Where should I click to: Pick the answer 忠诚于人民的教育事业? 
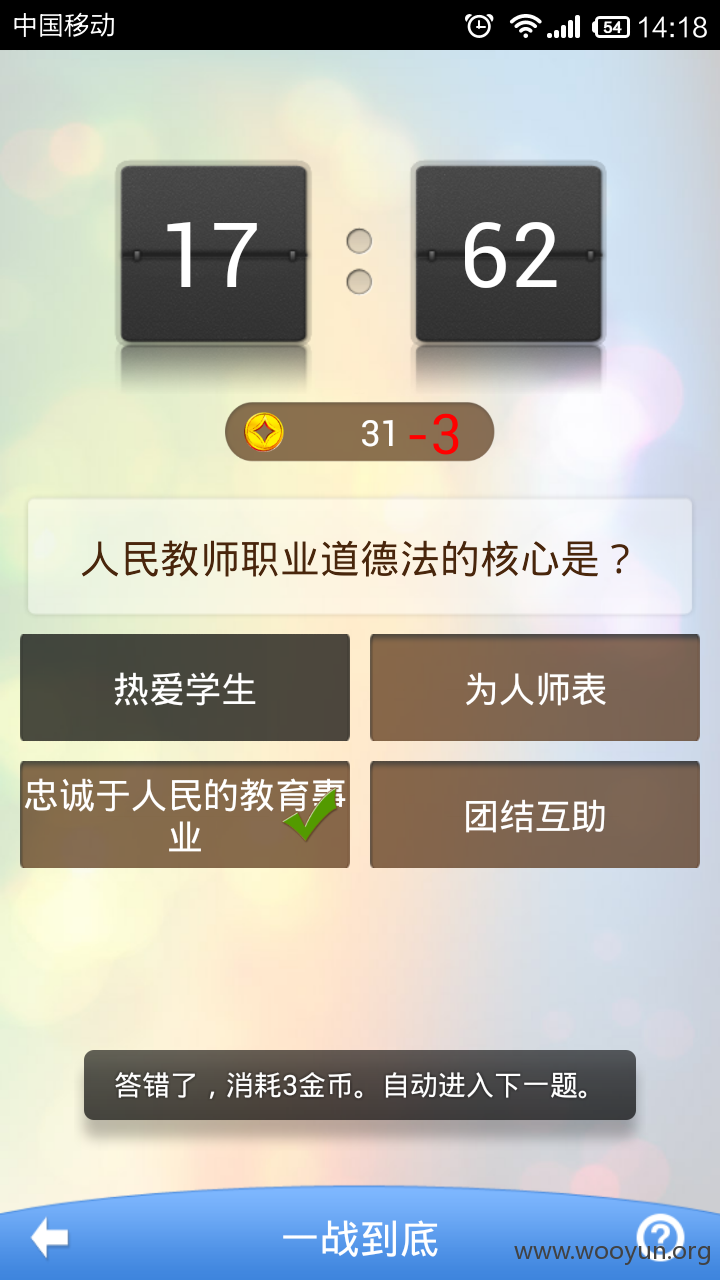tap(185, 815)
